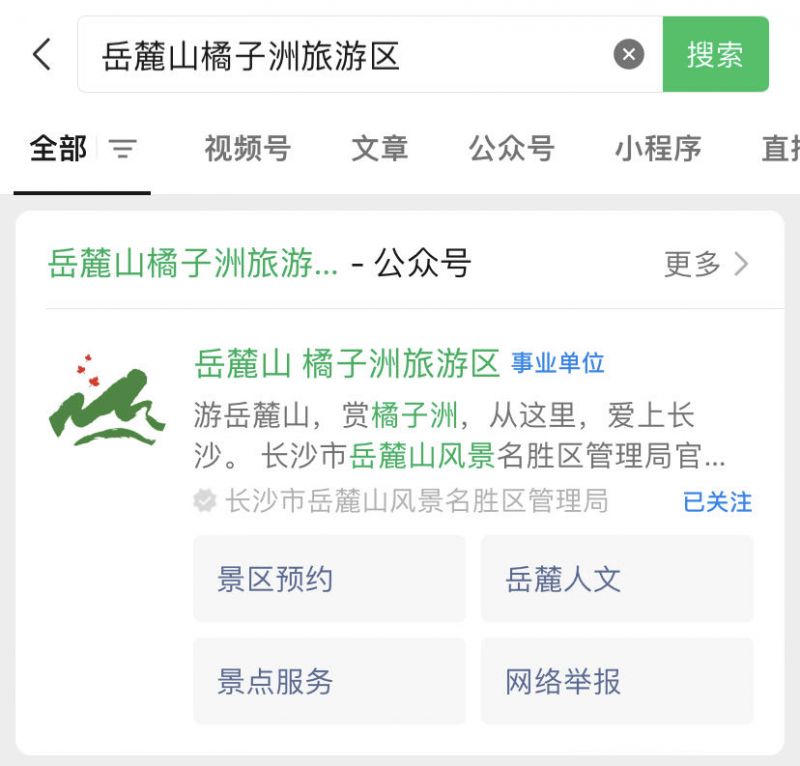
Task: Switch to the 文章 tab
Action: (379, 149)
